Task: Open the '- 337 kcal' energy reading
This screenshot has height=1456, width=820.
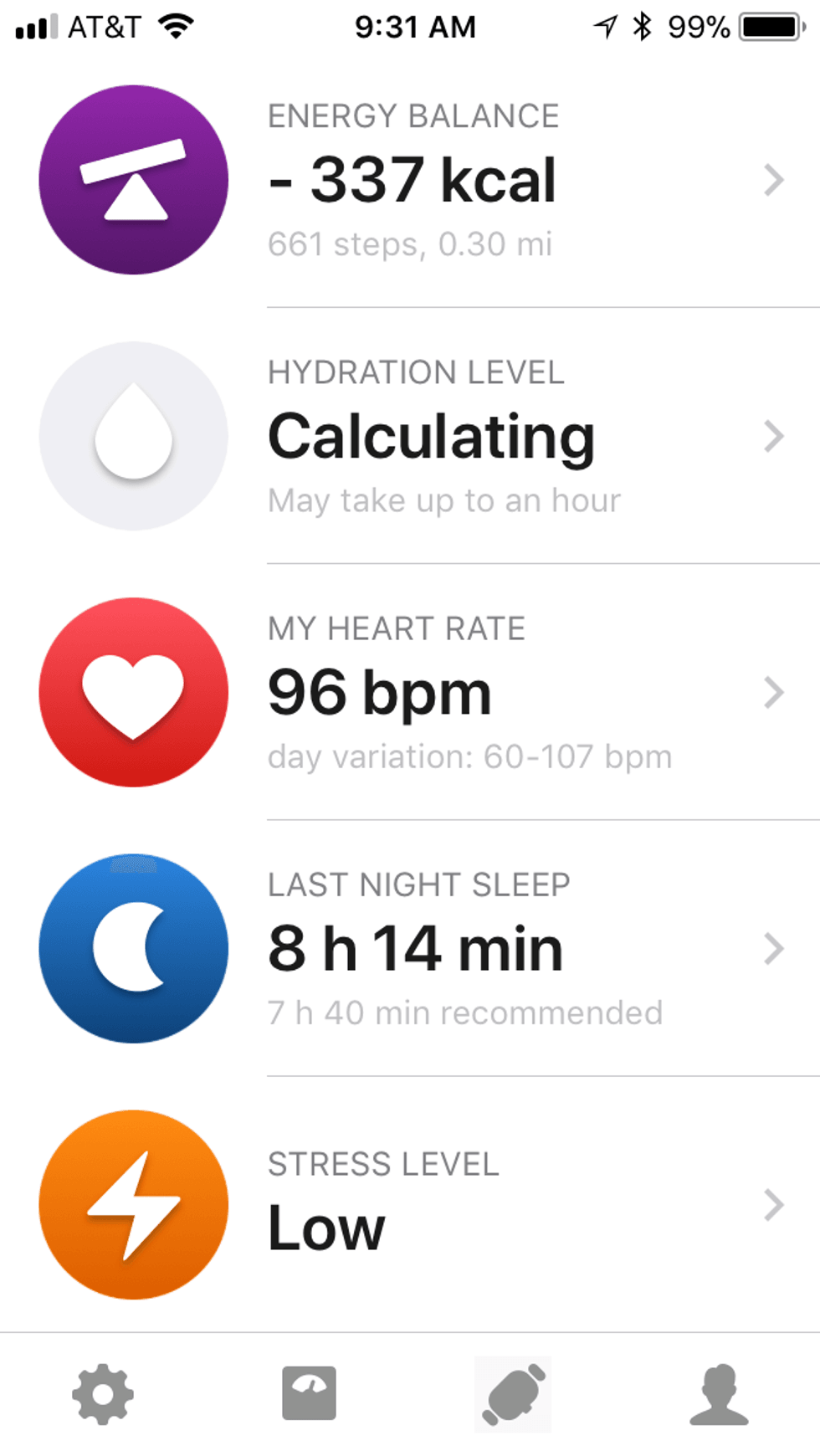Action: coord(412,177)
